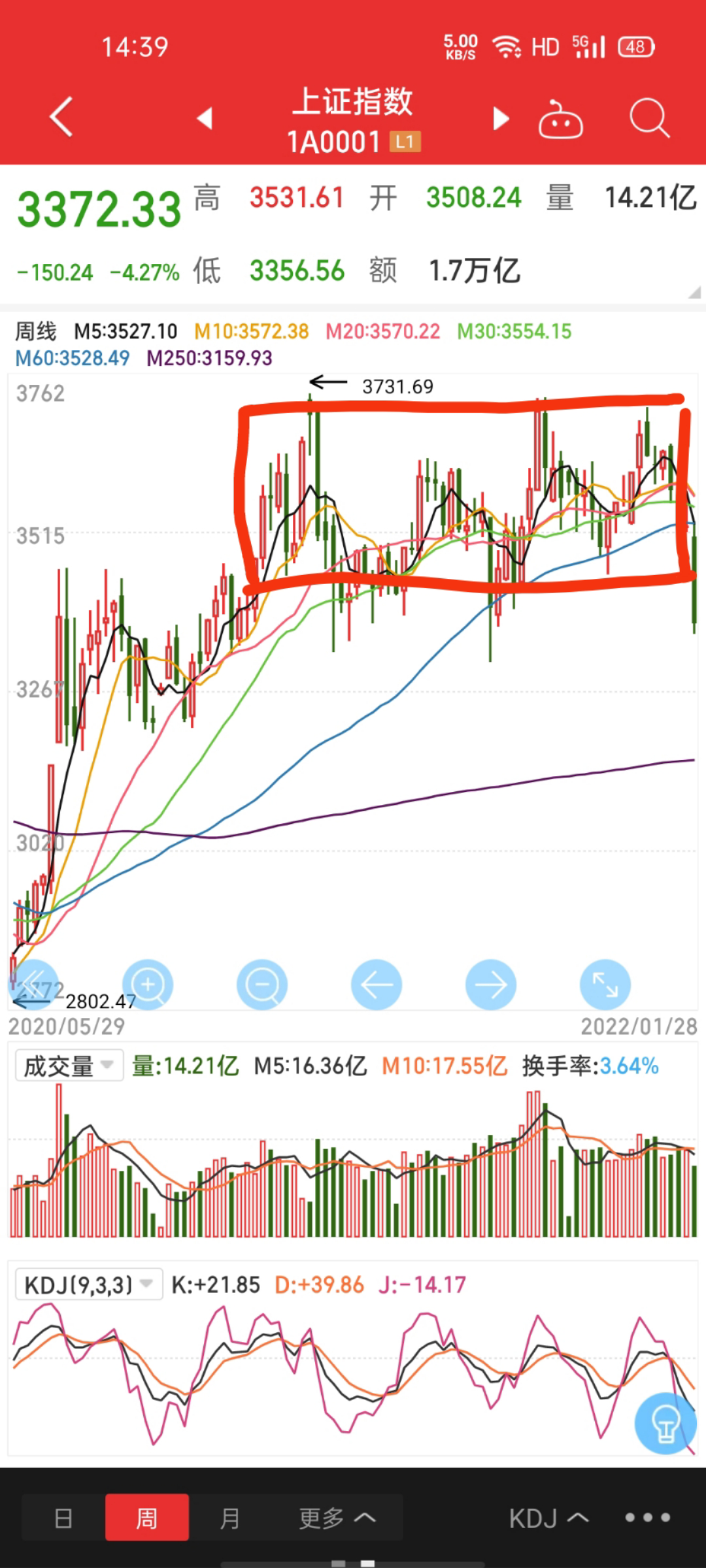Viewport: 706px width, 1568px height.
Task: Open the robot assistant icon
Action: coord(560,120)
